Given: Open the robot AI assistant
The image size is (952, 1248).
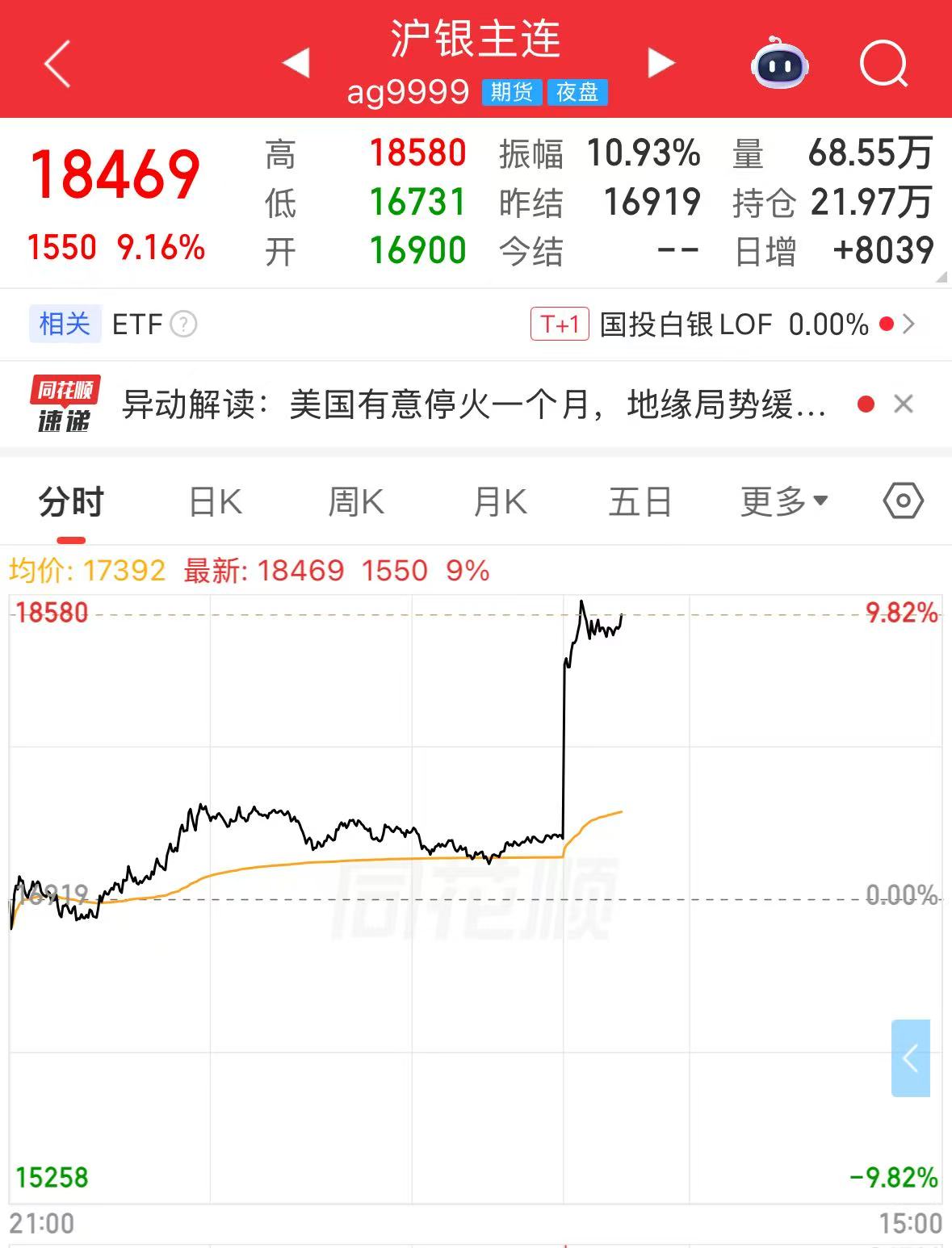Looking at the screenshot, I should (x=778, y=64).
